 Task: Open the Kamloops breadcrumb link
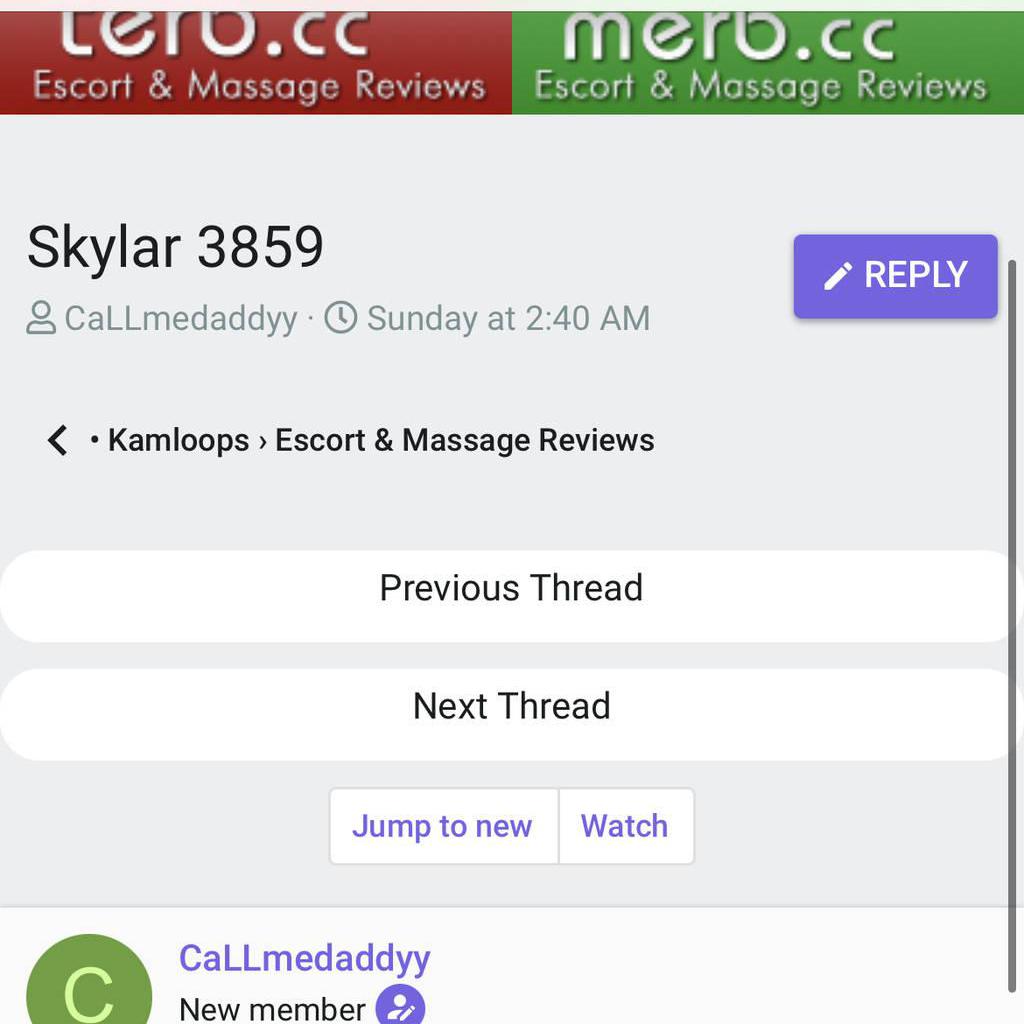(x=178, y=440)
